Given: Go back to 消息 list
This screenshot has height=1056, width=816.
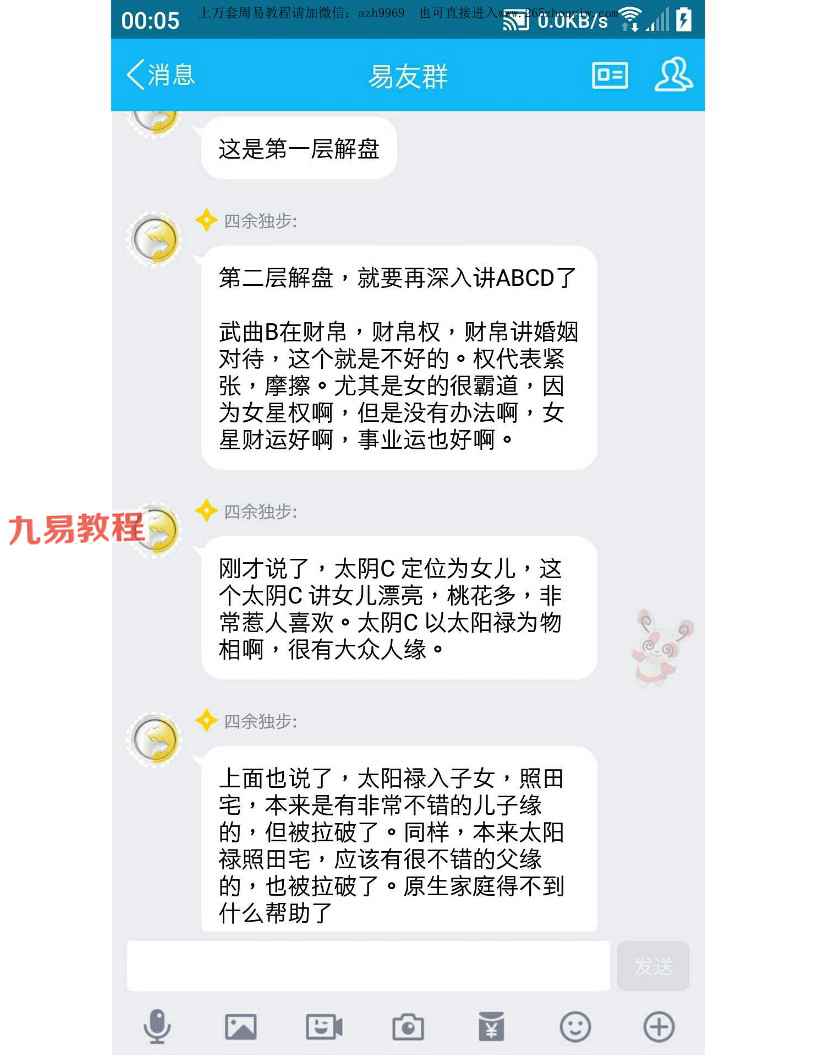Looking at the screenshot, I should pos(160,75).
